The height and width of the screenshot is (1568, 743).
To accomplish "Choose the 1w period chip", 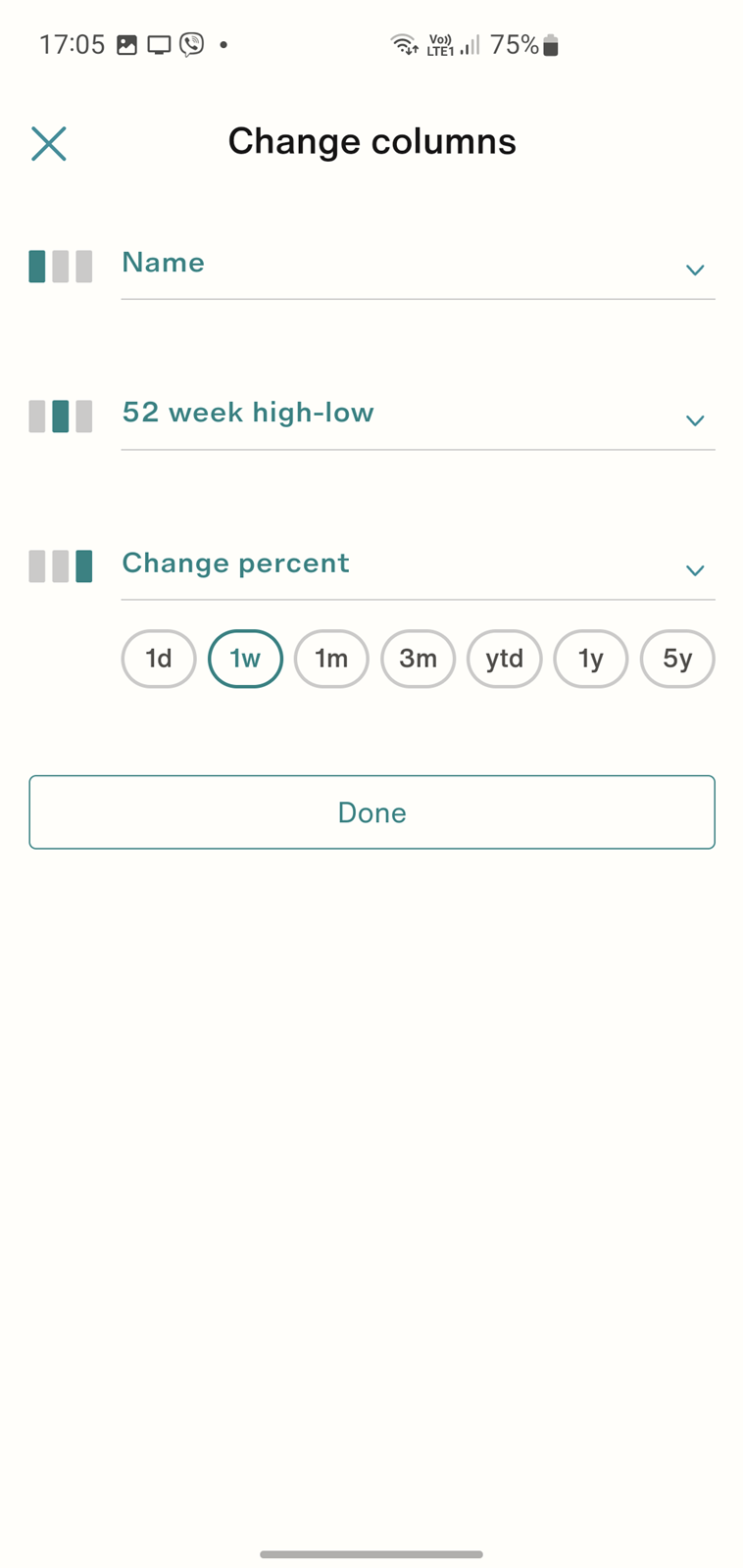I will [245, 659].
